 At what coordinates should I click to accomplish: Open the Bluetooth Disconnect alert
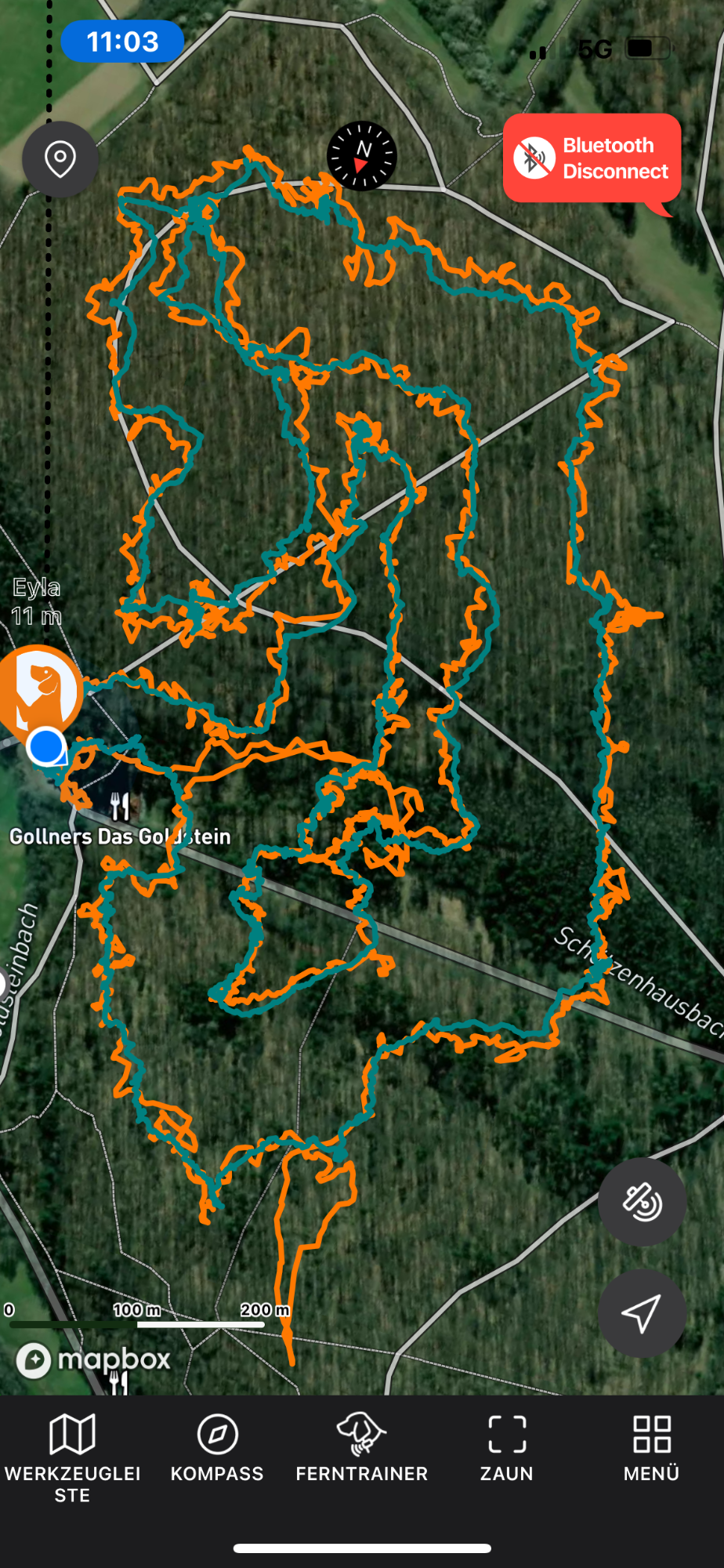click(x=592, y=158)
